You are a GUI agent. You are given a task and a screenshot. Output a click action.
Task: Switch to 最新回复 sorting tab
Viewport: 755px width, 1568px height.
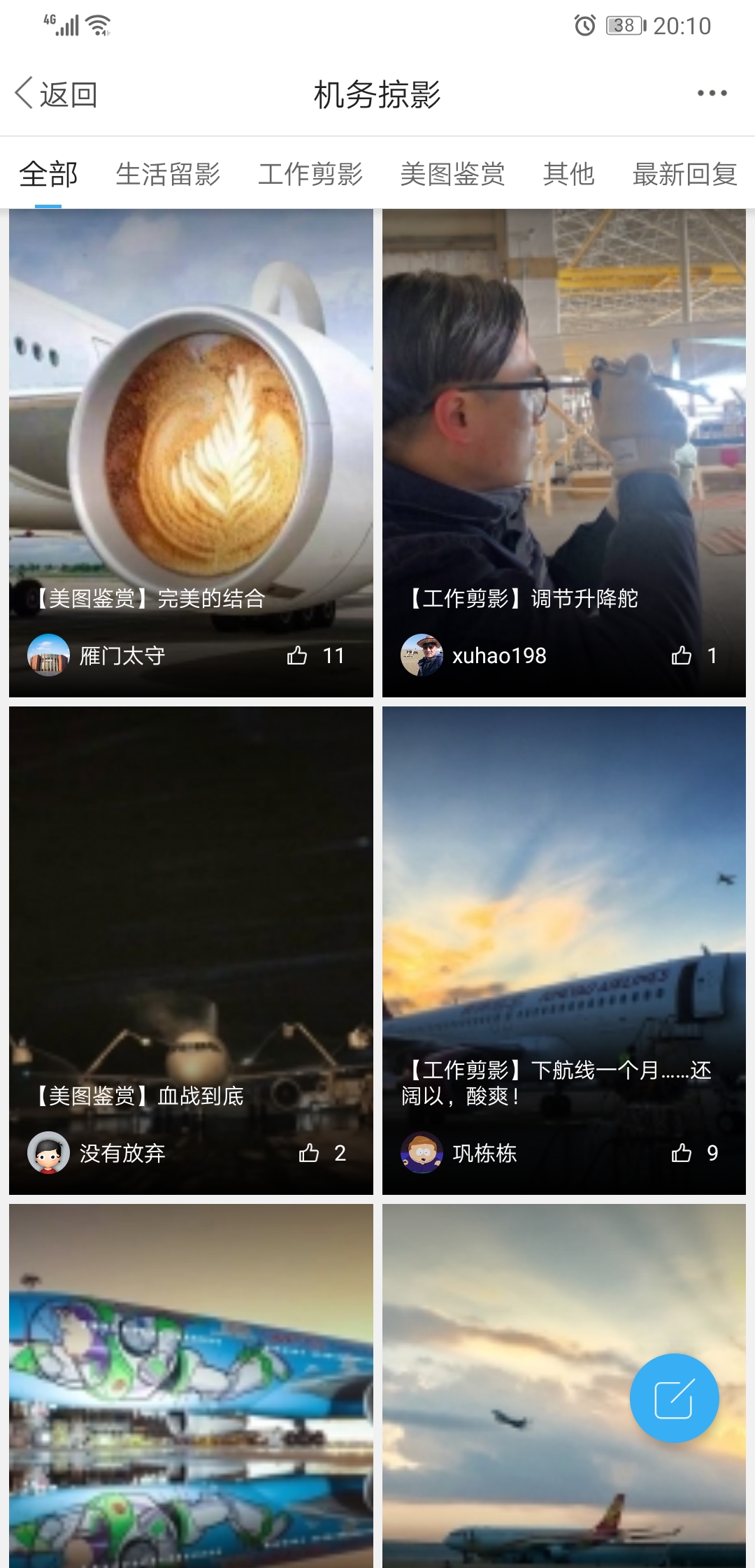point(684,175)
